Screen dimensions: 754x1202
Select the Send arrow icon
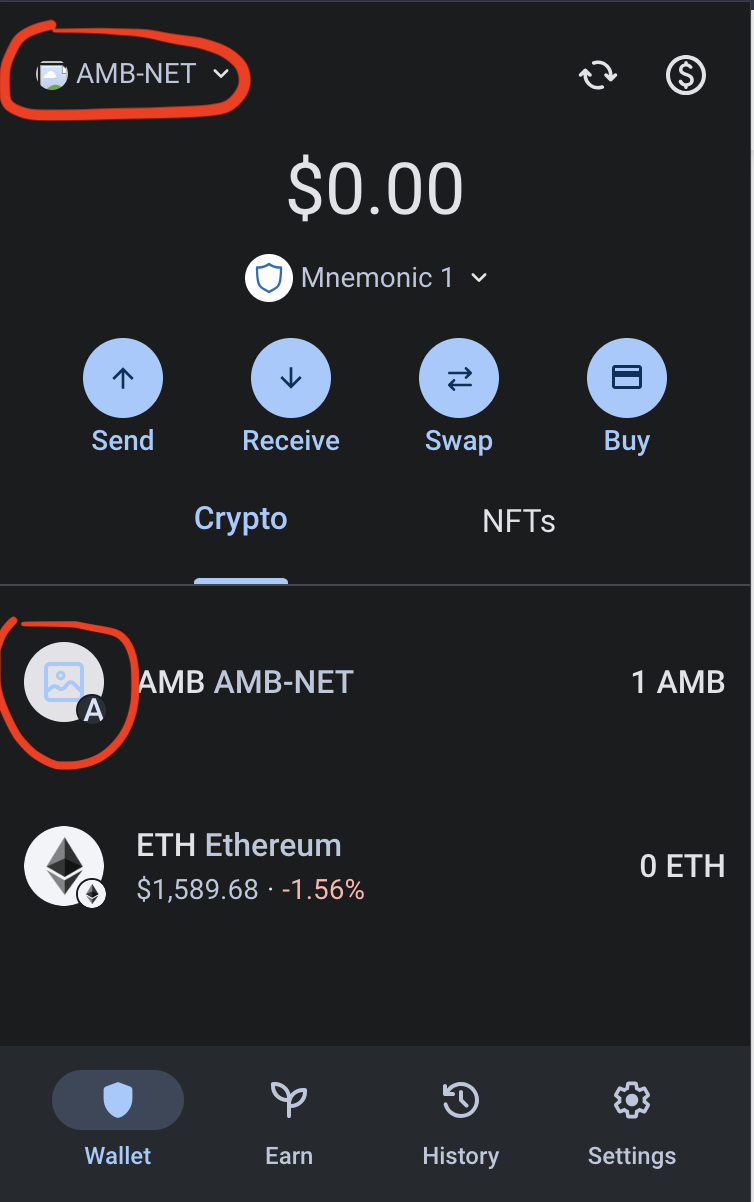click(x=122, y=377)
